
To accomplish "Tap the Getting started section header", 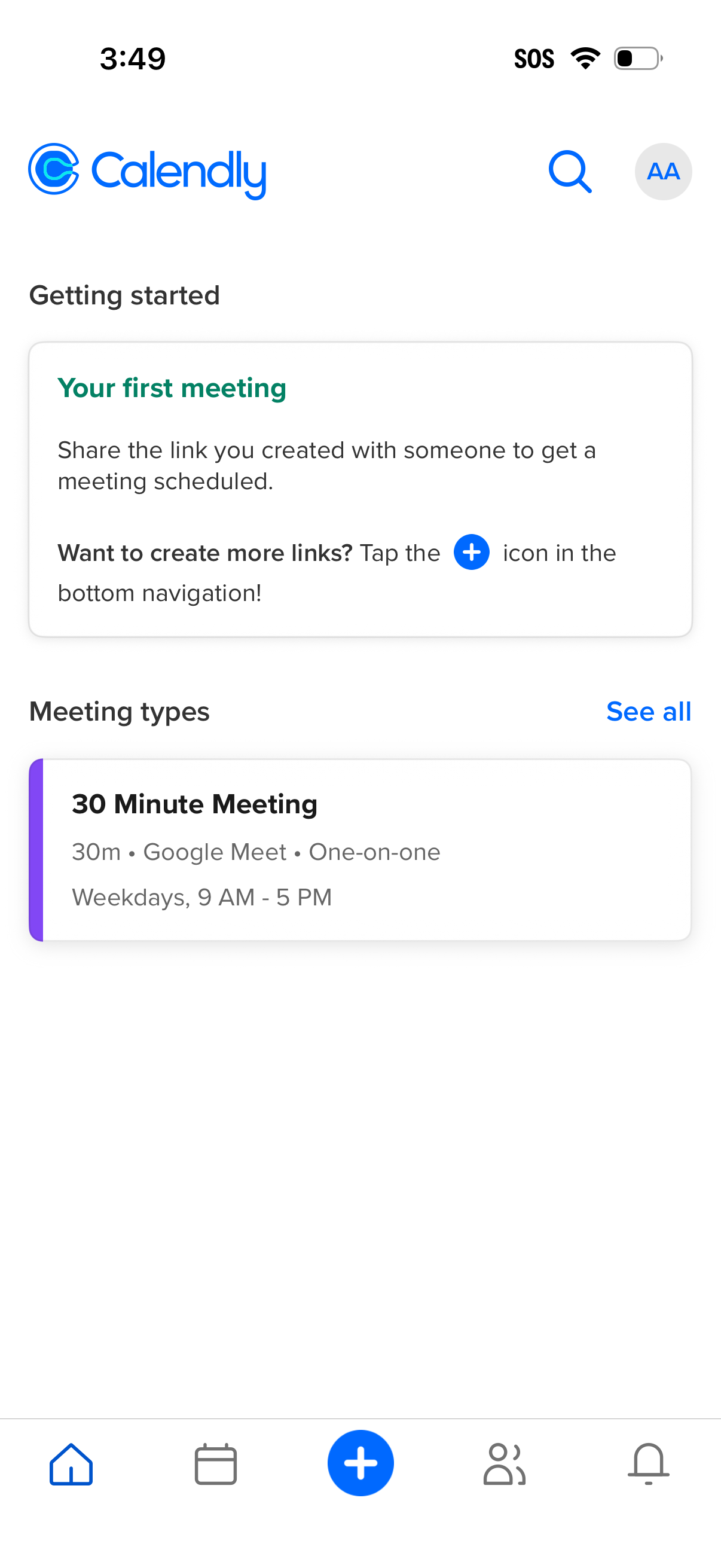I will 124,295.
